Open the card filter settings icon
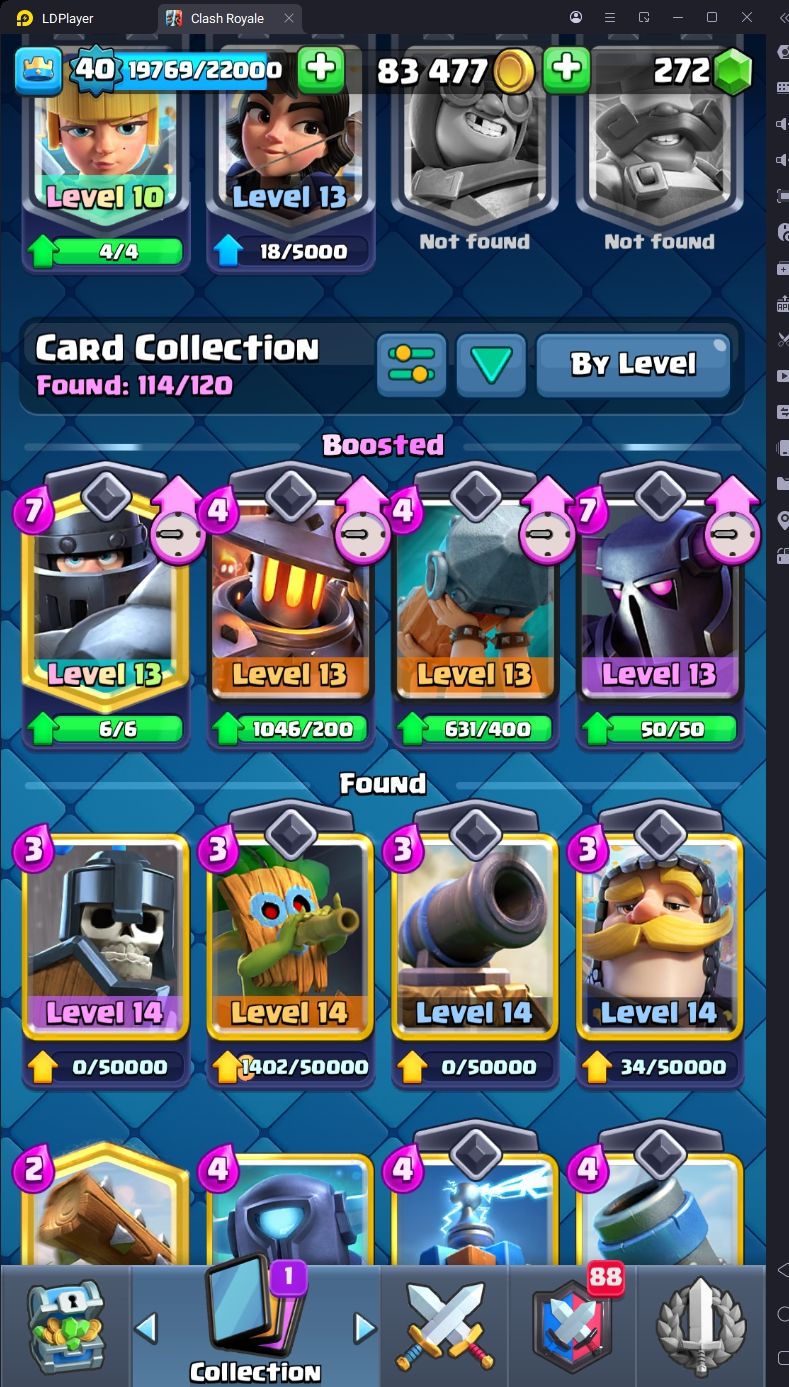 pos(412,364)
